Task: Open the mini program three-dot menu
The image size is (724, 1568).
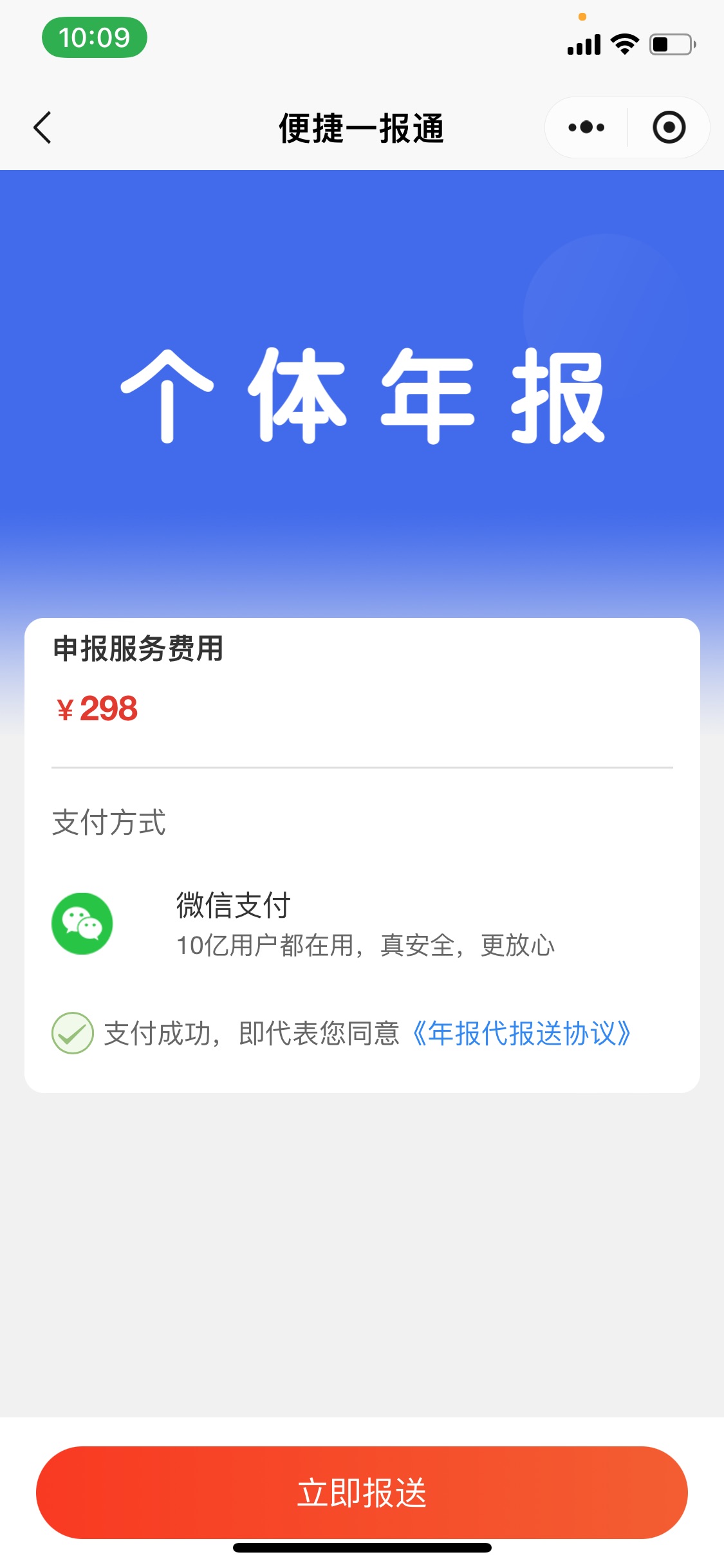Action: click(x=586, y=127)
